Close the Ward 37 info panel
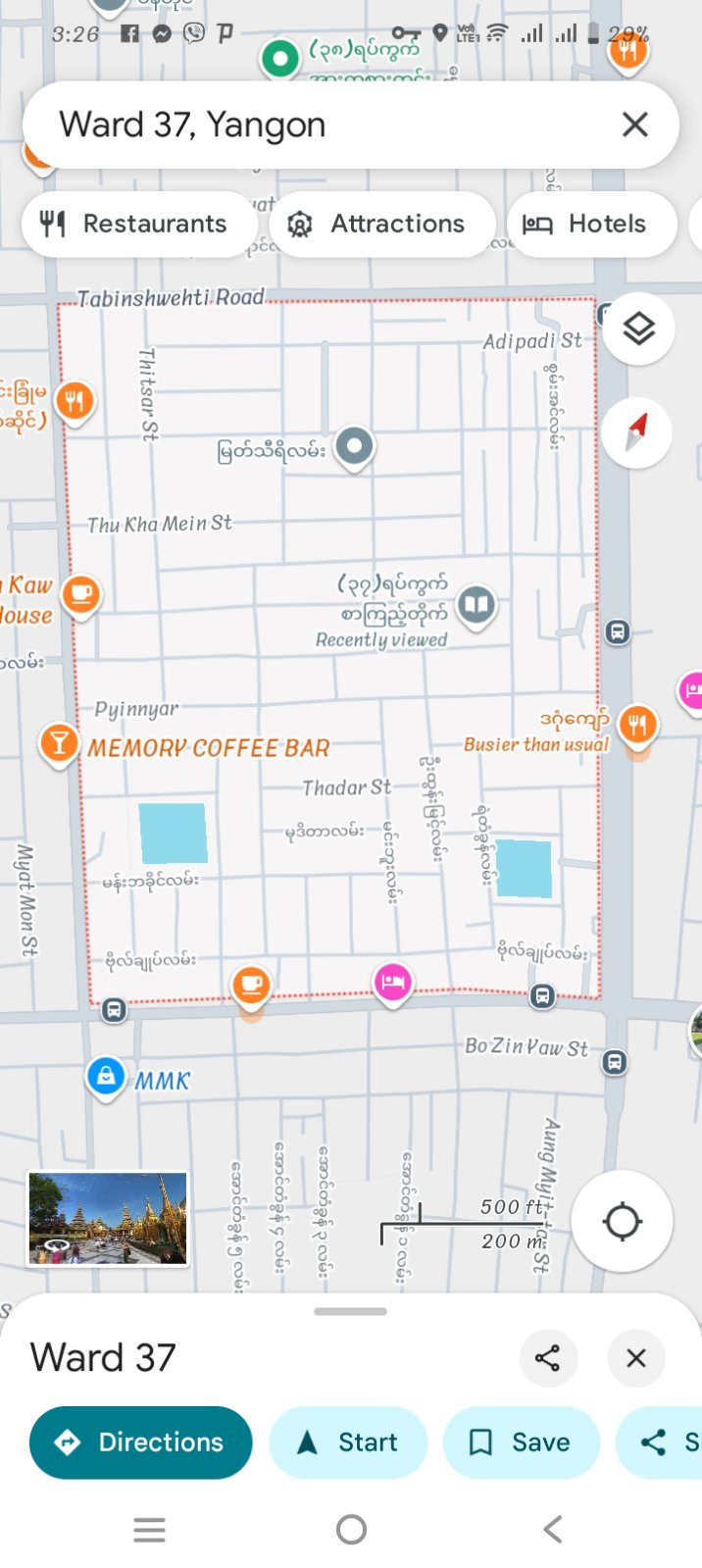Viewport: 702px width, 1568px height. [636, 1358]
